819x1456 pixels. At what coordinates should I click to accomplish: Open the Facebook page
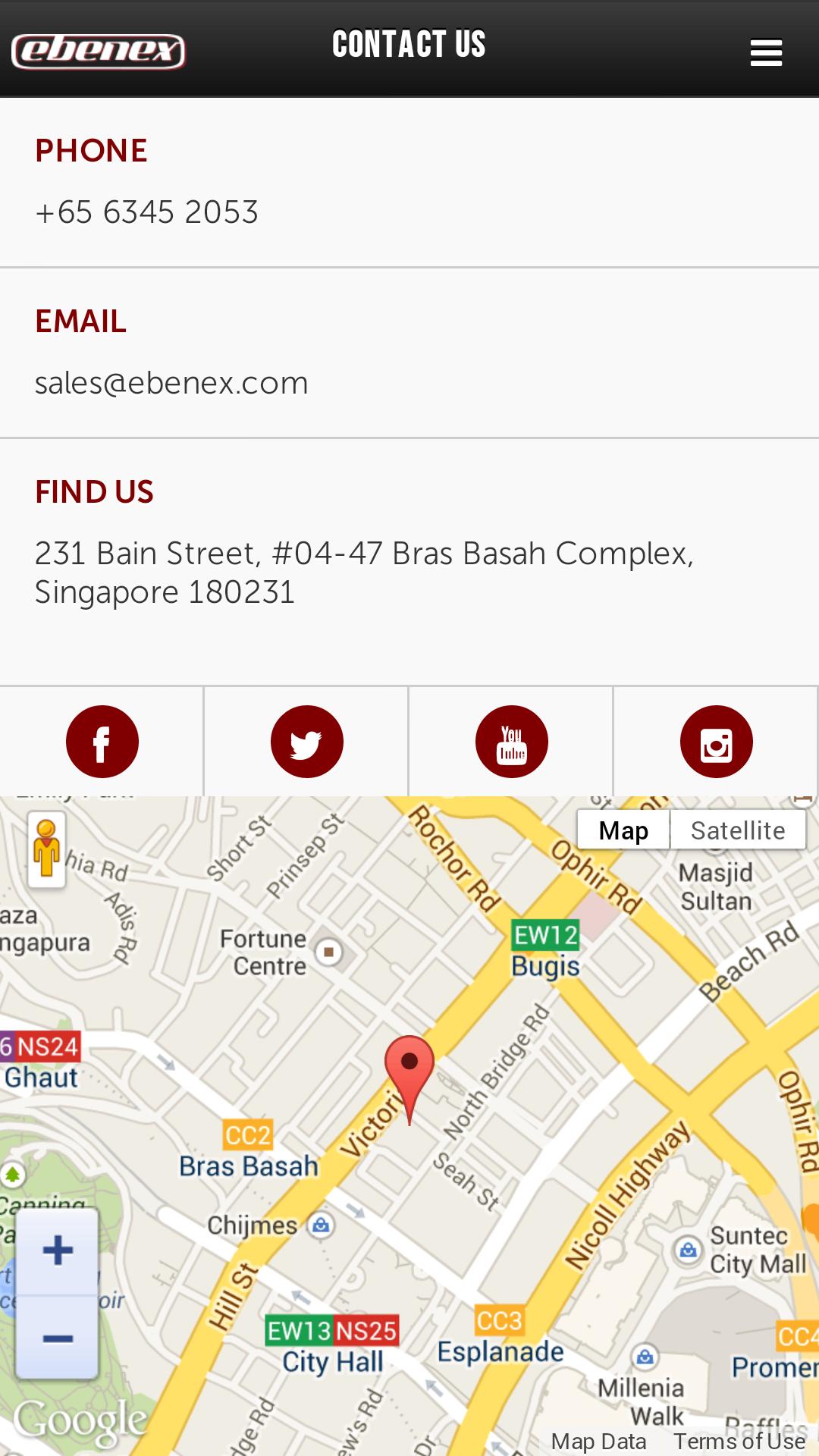(102, 742)
